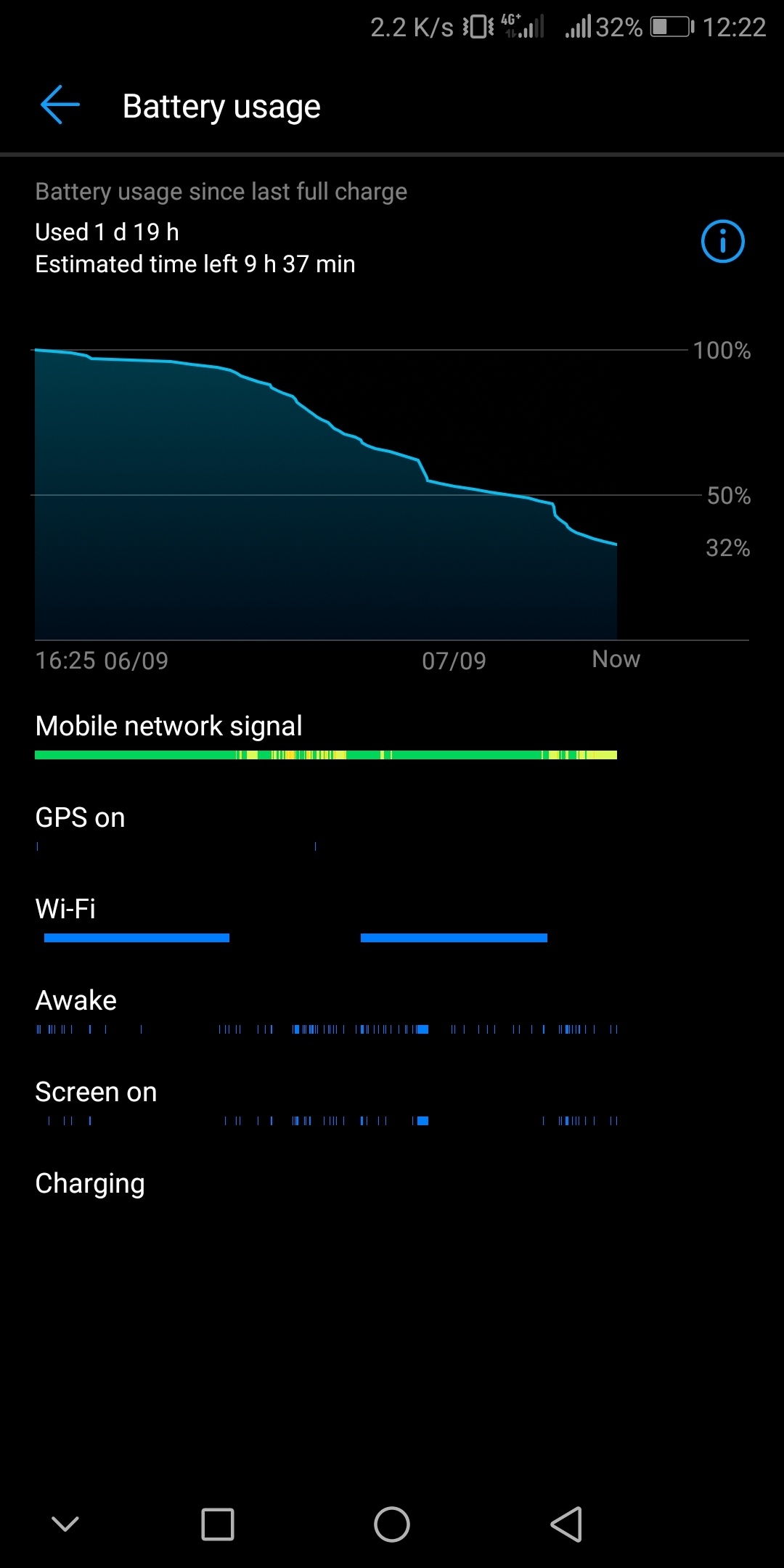Viewport: 784px width, 1568px height.
Task: Open recent apps with square button
Action: point(218,1524)
